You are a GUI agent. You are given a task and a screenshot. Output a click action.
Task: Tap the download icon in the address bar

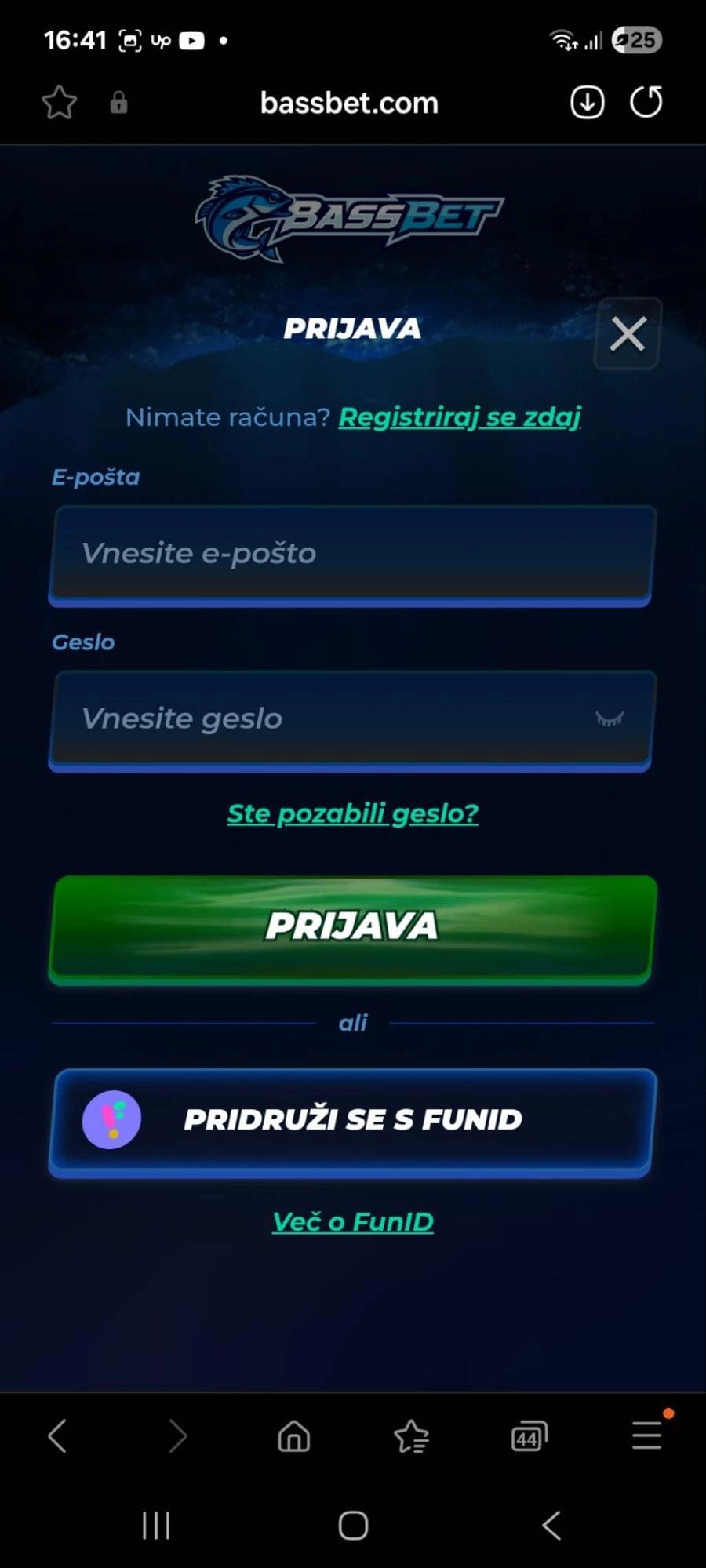(x=587, y=101)
